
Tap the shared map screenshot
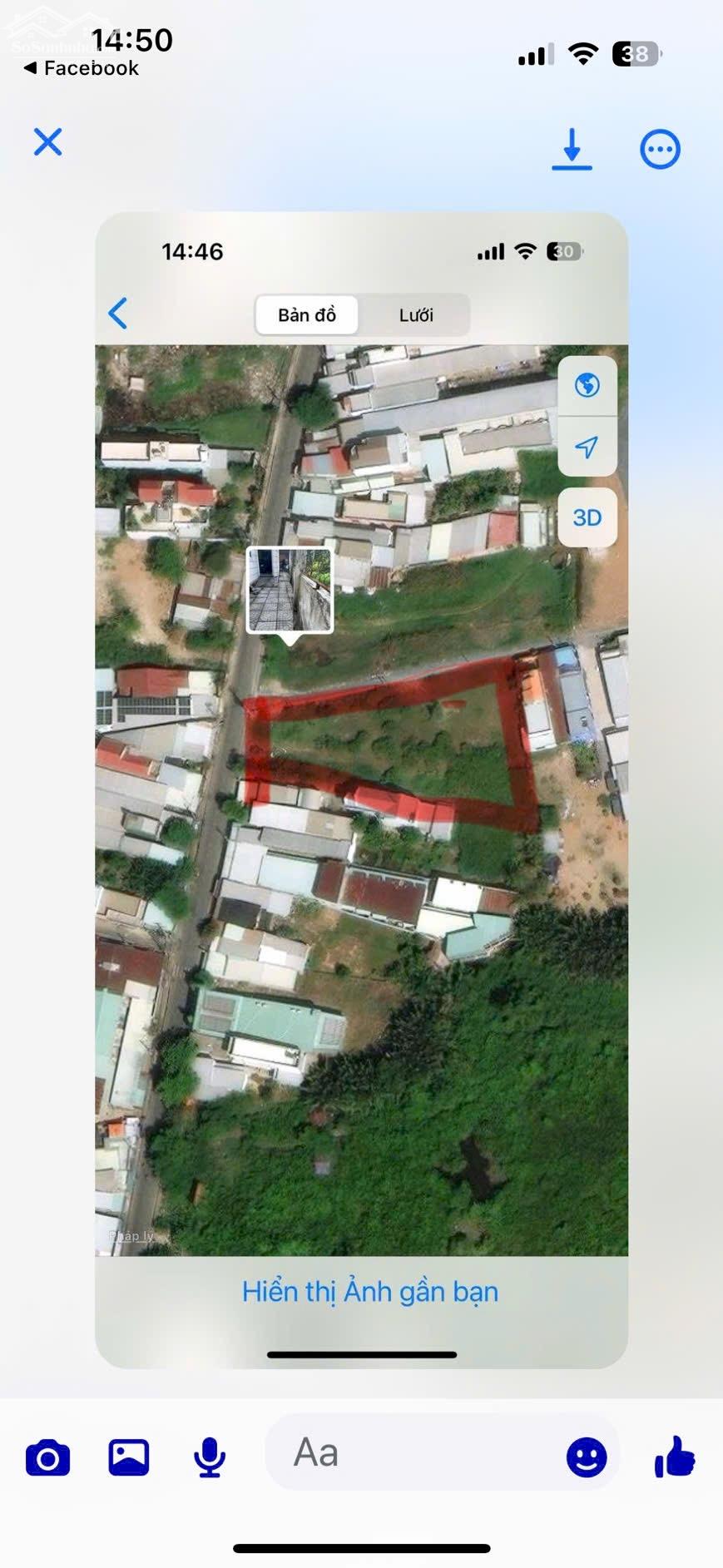point(361,790)
